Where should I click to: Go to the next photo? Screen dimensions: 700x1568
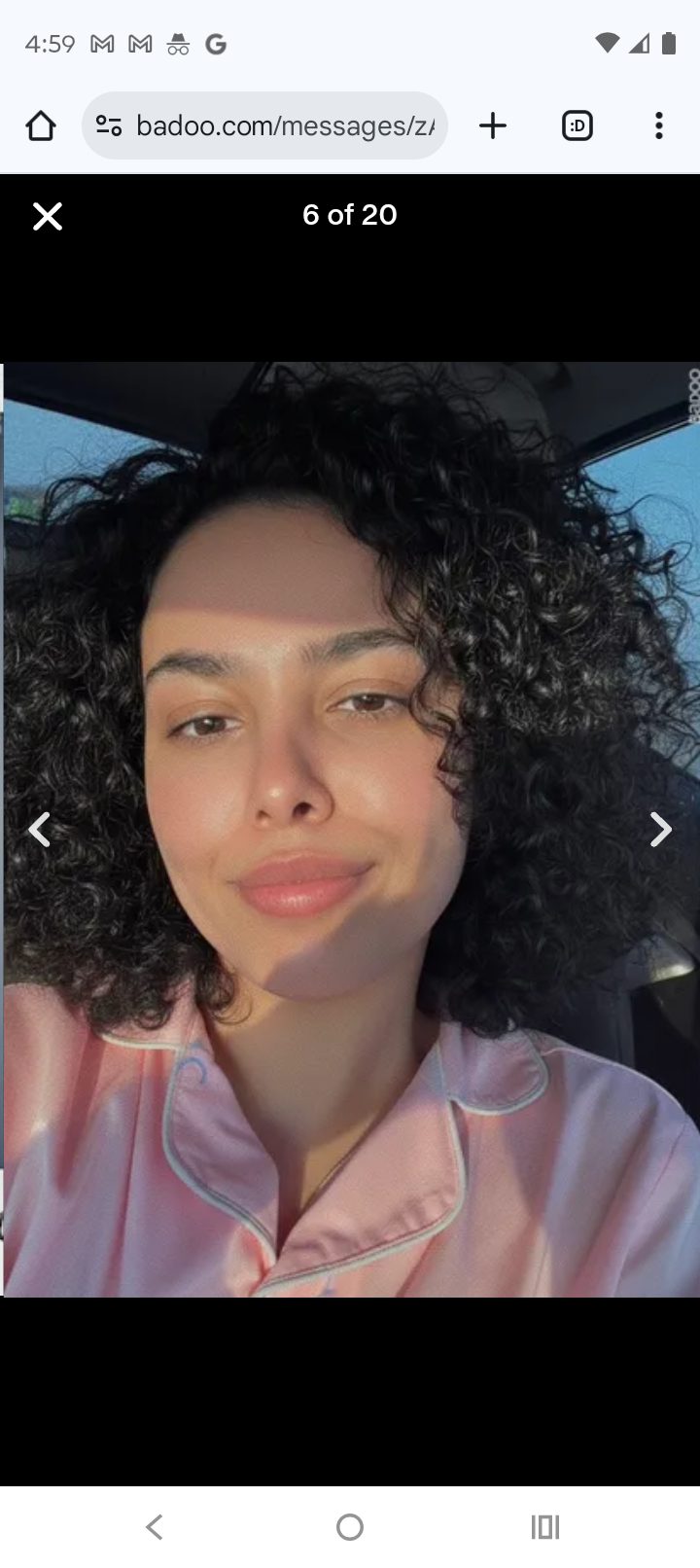point(660,830)
